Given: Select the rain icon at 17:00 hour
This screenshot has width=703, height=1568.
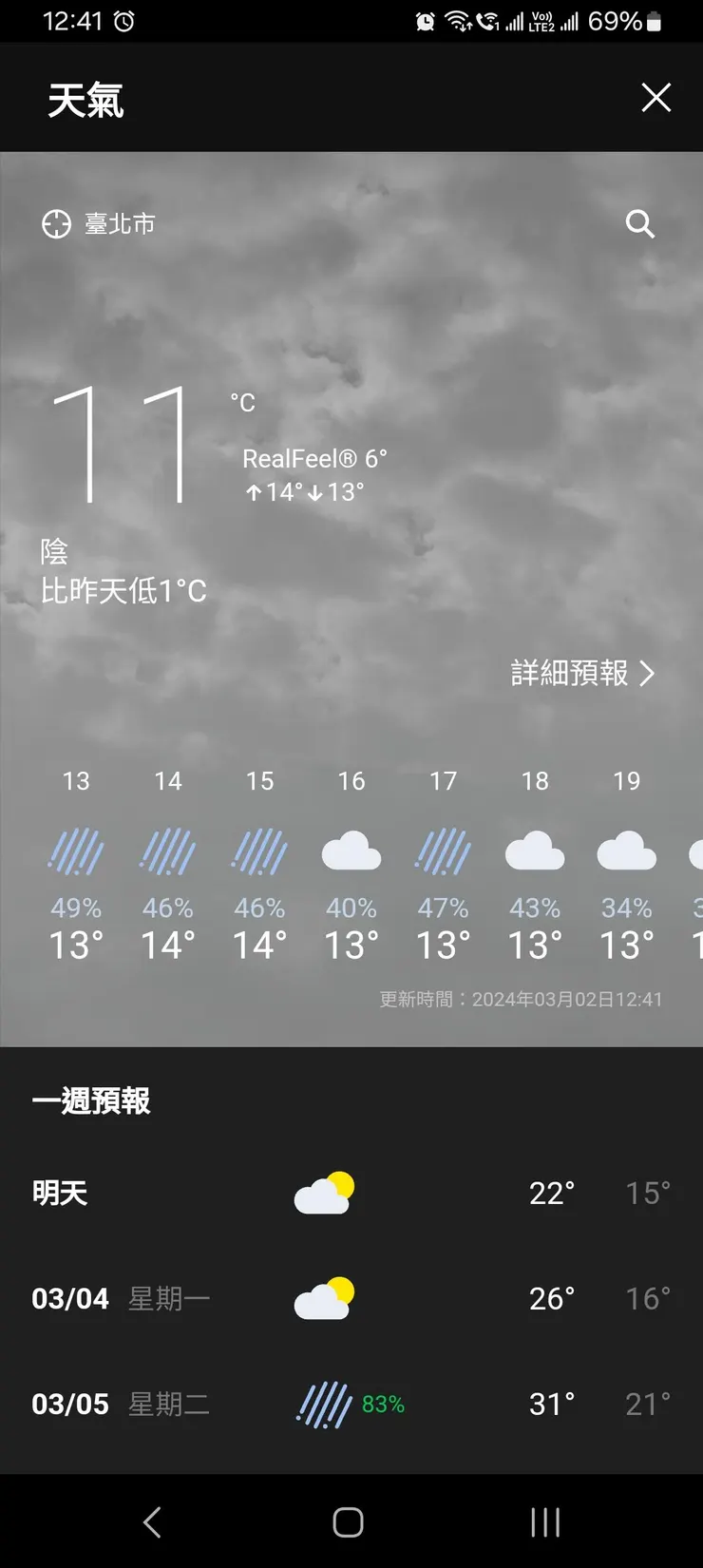Looking at the screenshot, I should [443, 852].
